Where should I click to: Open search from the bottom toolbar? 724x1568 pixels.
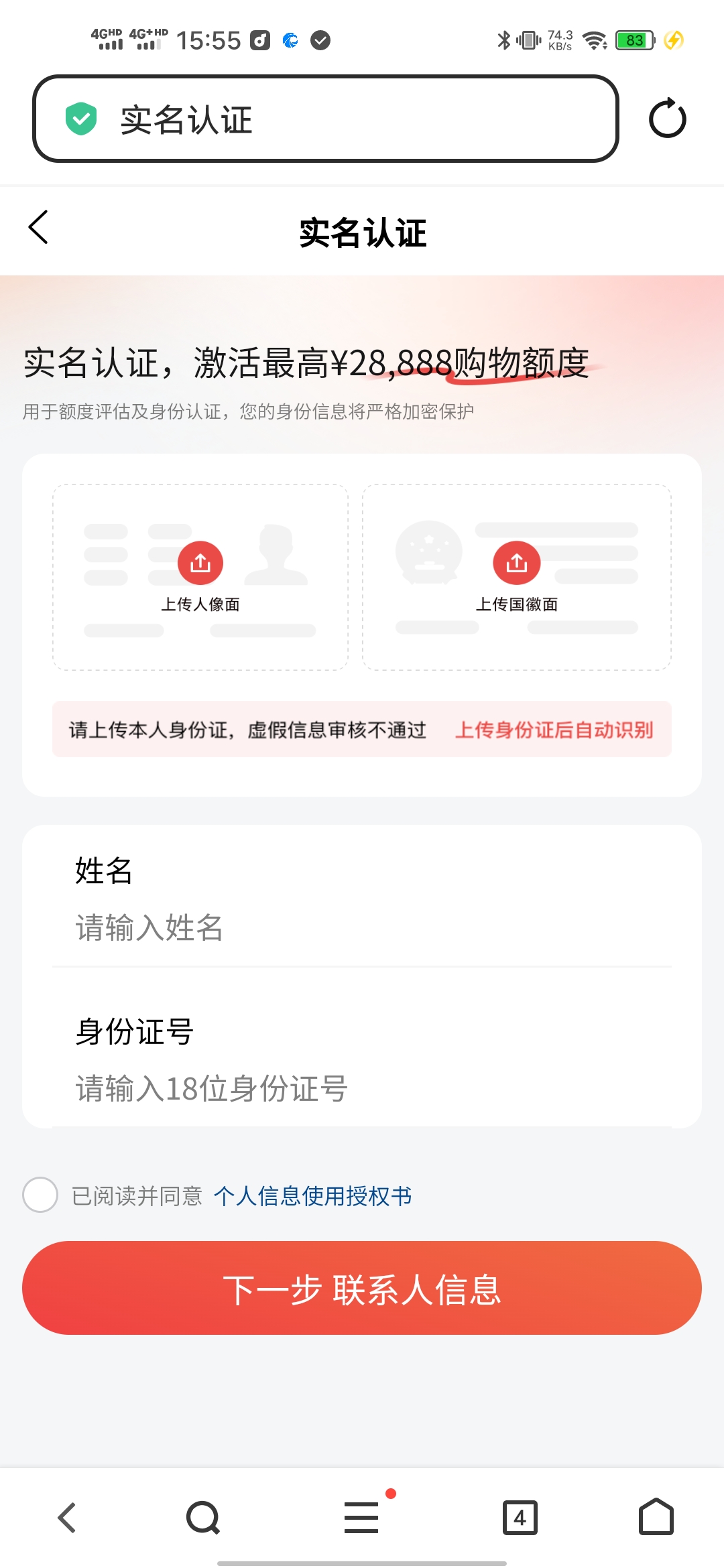click(203, 1518)
